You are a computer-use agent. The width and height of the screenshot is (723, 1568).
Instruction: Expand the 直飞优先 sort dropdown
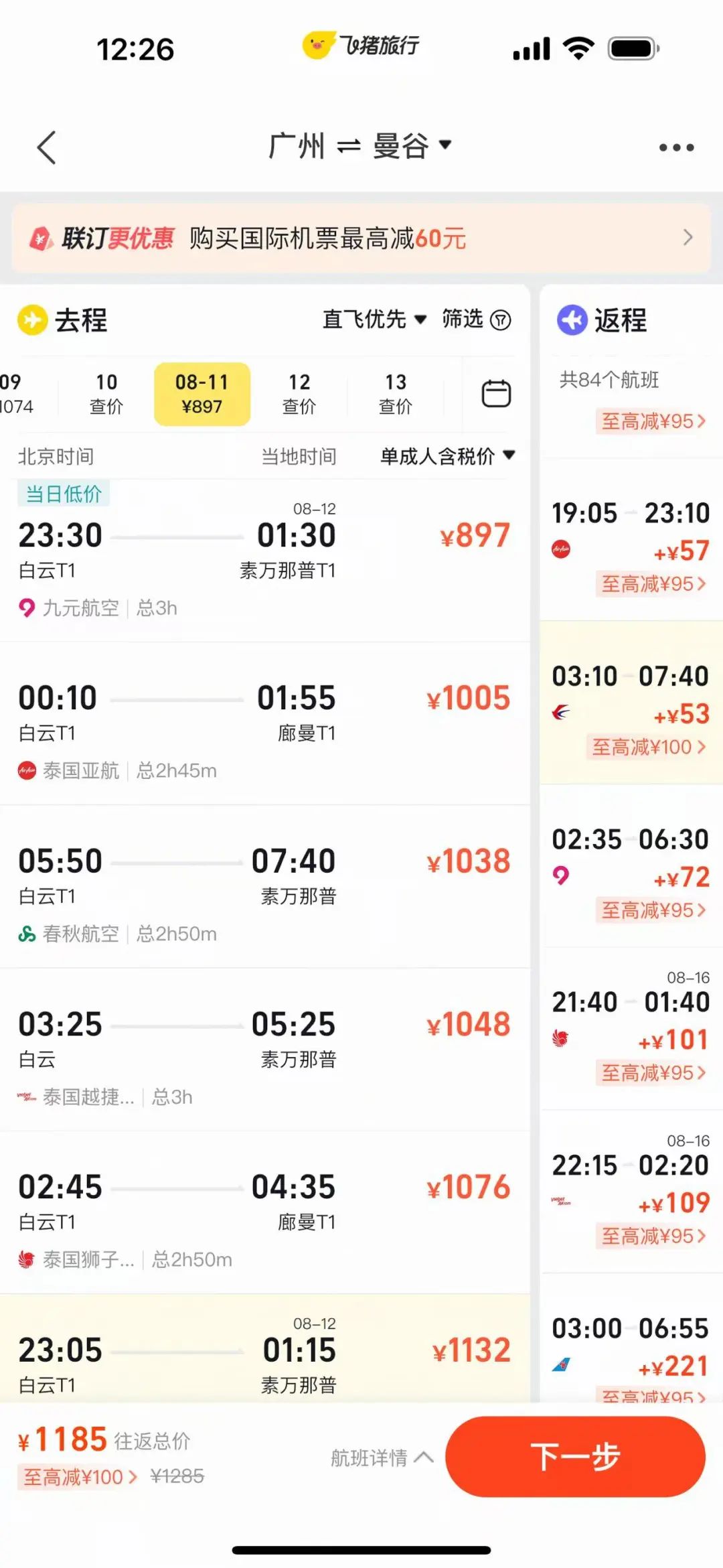374,319
